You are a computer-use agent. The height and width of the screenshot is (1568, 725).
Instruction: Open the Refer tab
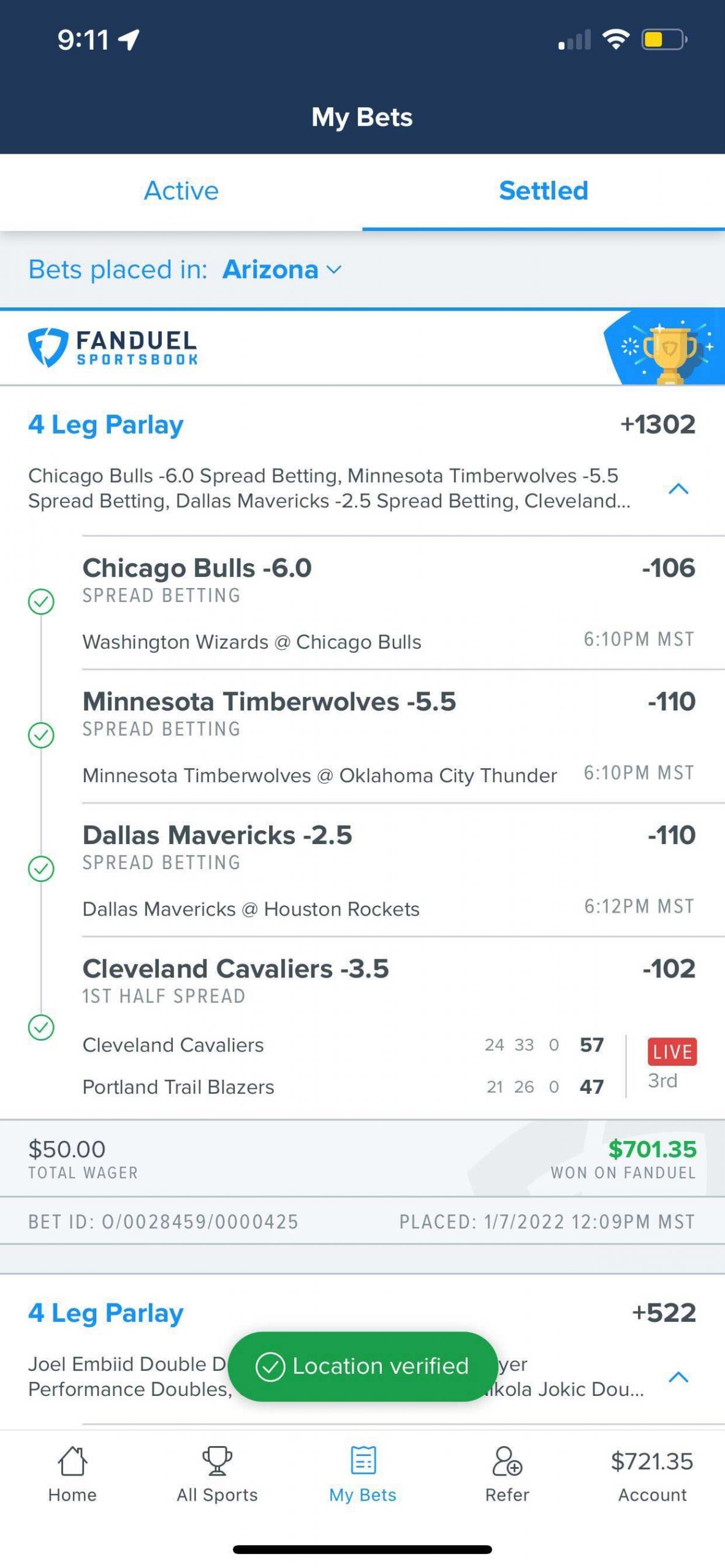pyautogui.click(x=507, y=1474)
